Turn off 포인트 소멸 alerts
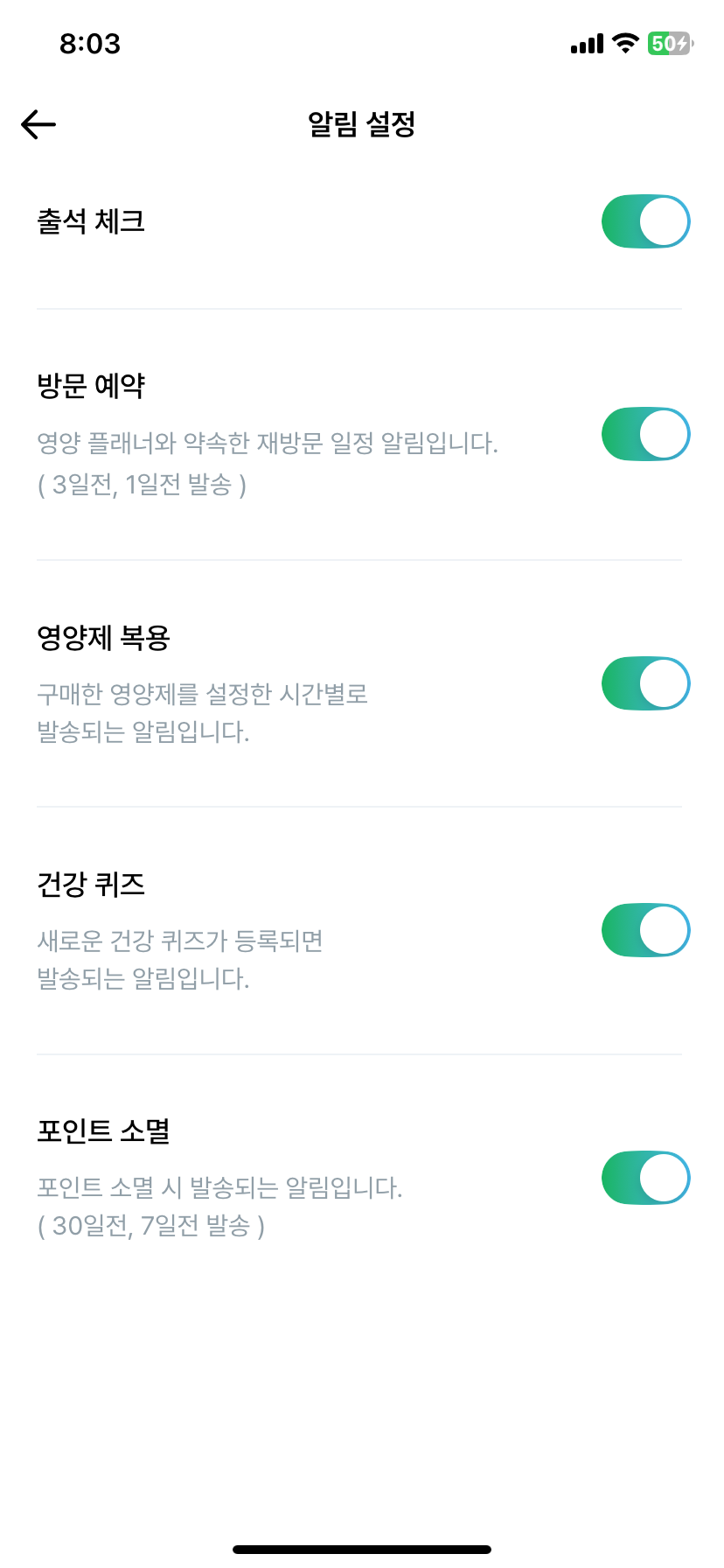Image resolution: width=724 pixels, height=1568 pixels. (645, 1178)
